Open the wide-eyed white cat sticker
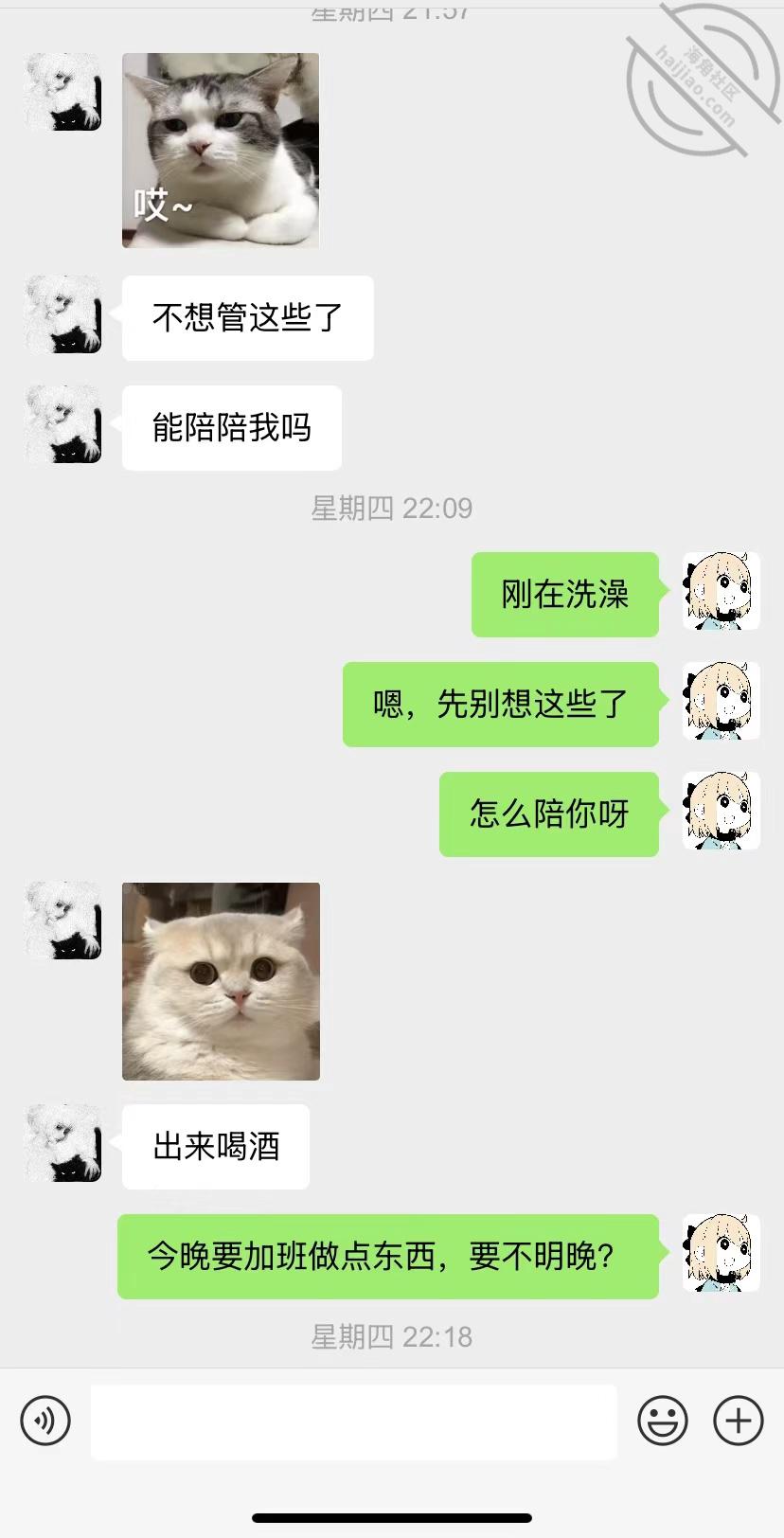This screenshot has width=784, height=1538. click(221, 981)
